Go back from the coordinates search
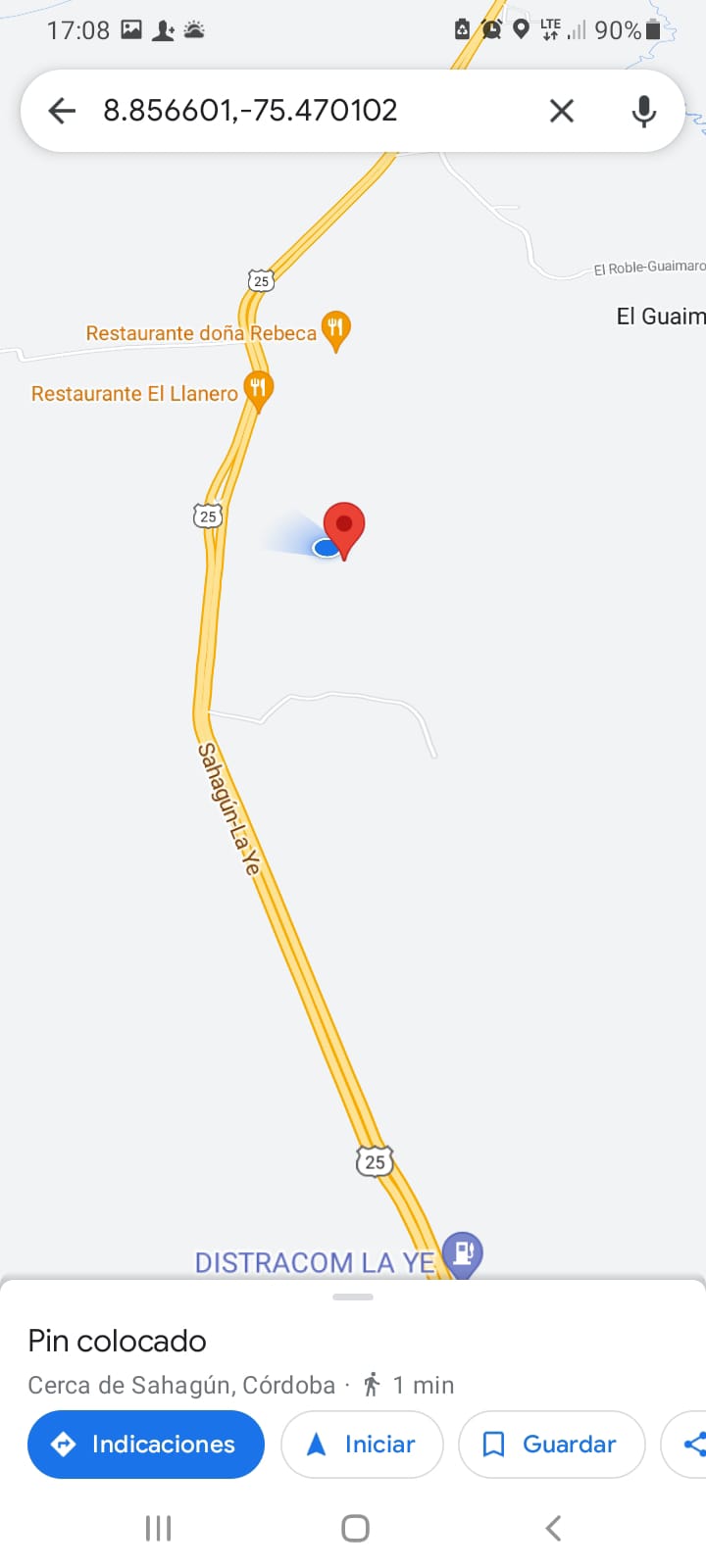This screenshot has width=706, height=1568. point(62,111)
